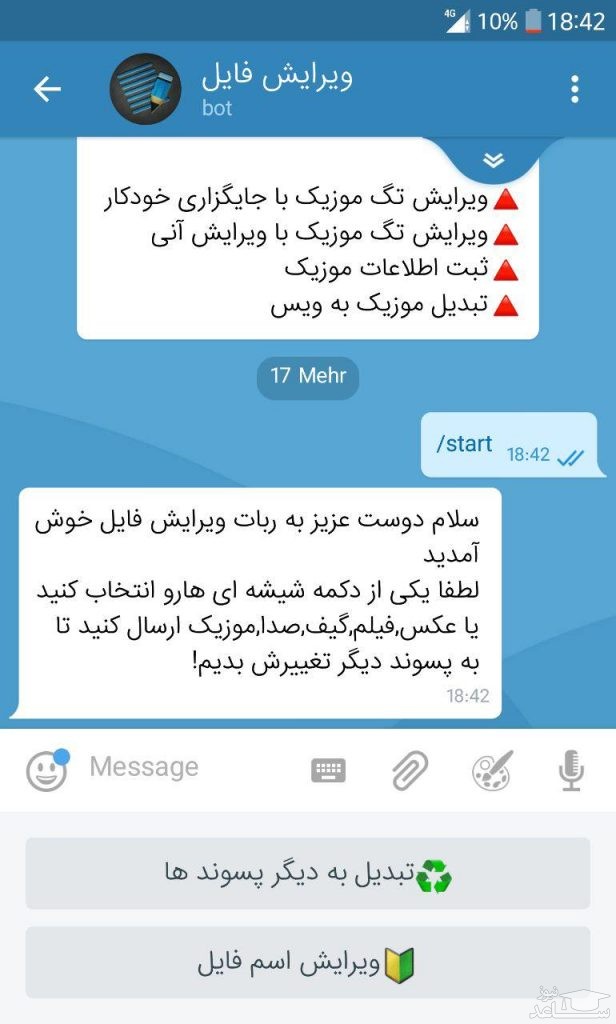Record a voice message with microphone
616x1024 pixels.
click(x=571, y=769)
